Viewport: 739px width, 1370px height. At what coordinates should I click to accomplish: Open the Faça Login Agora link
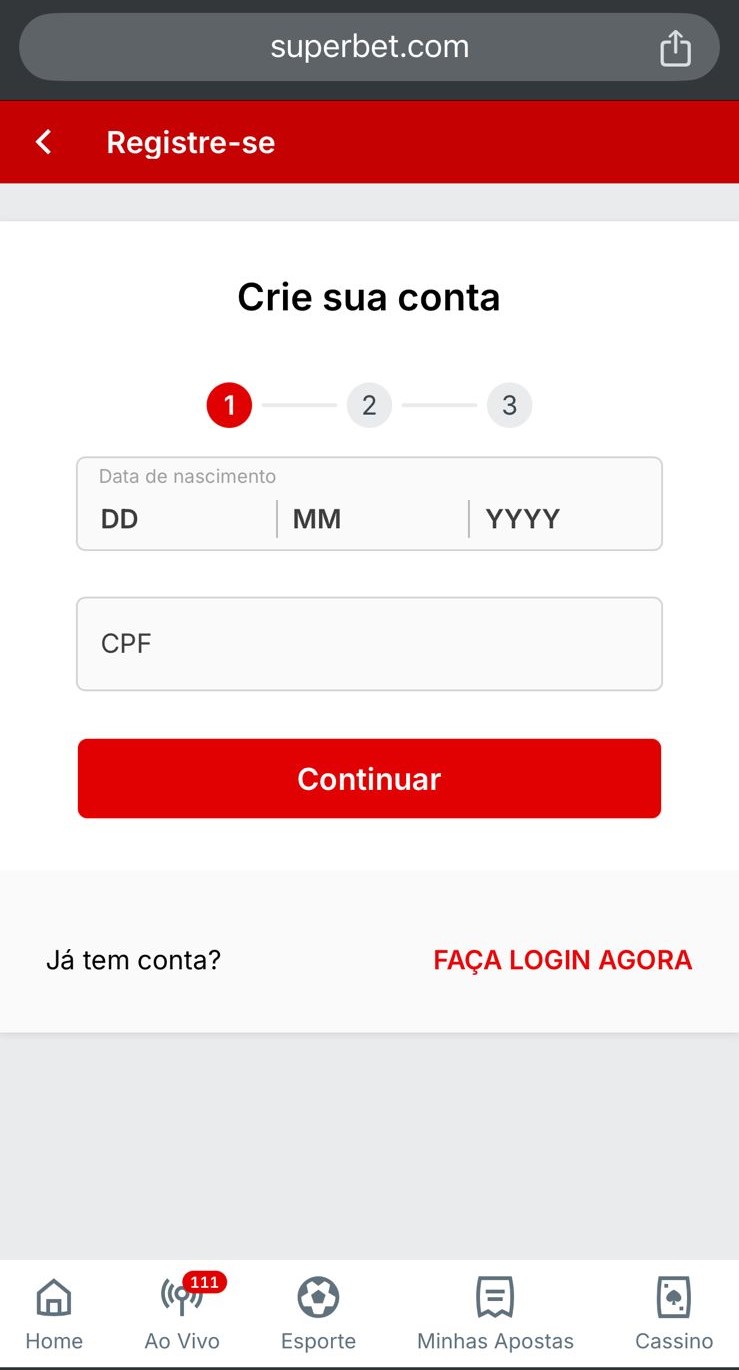[x=562, y=960]
